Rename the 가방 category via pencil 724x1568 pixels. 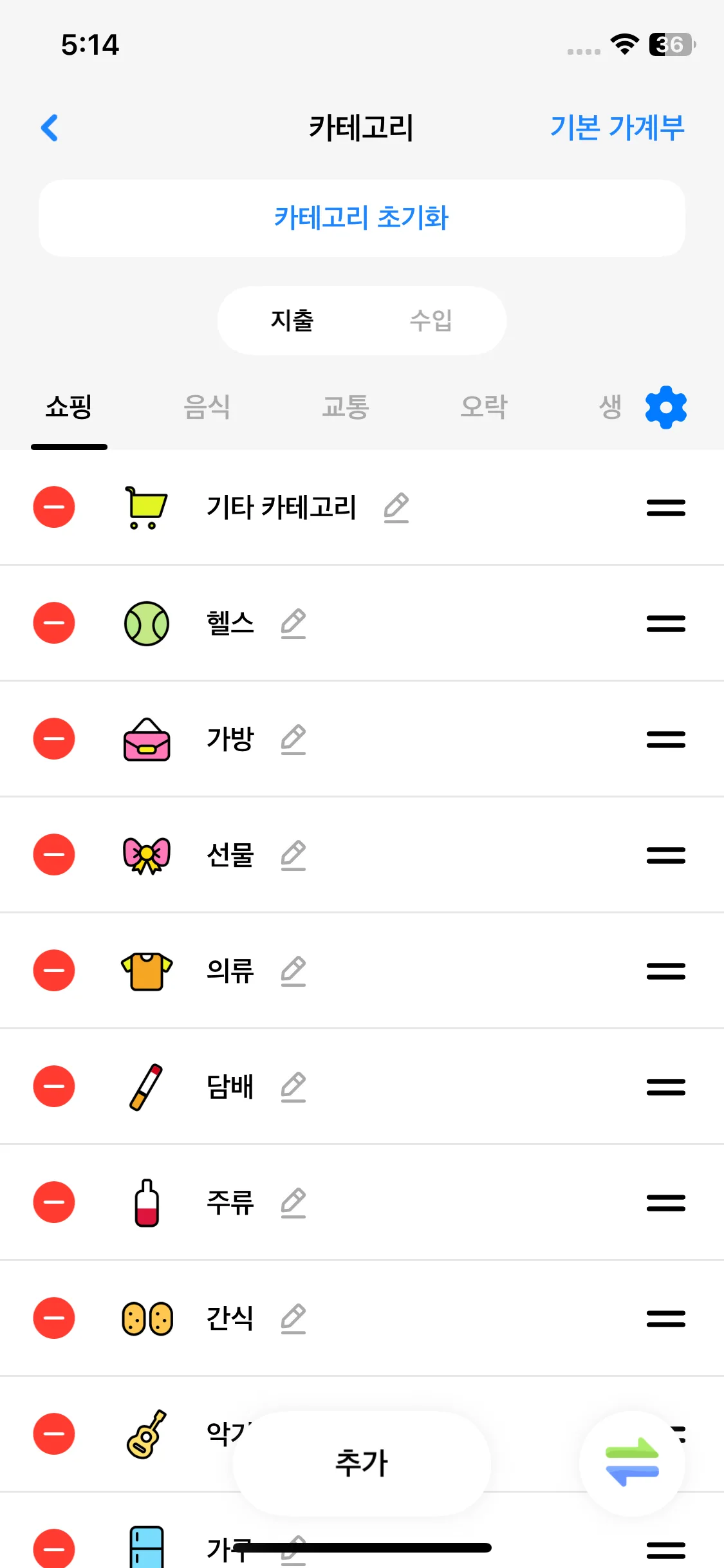[293, 740]
